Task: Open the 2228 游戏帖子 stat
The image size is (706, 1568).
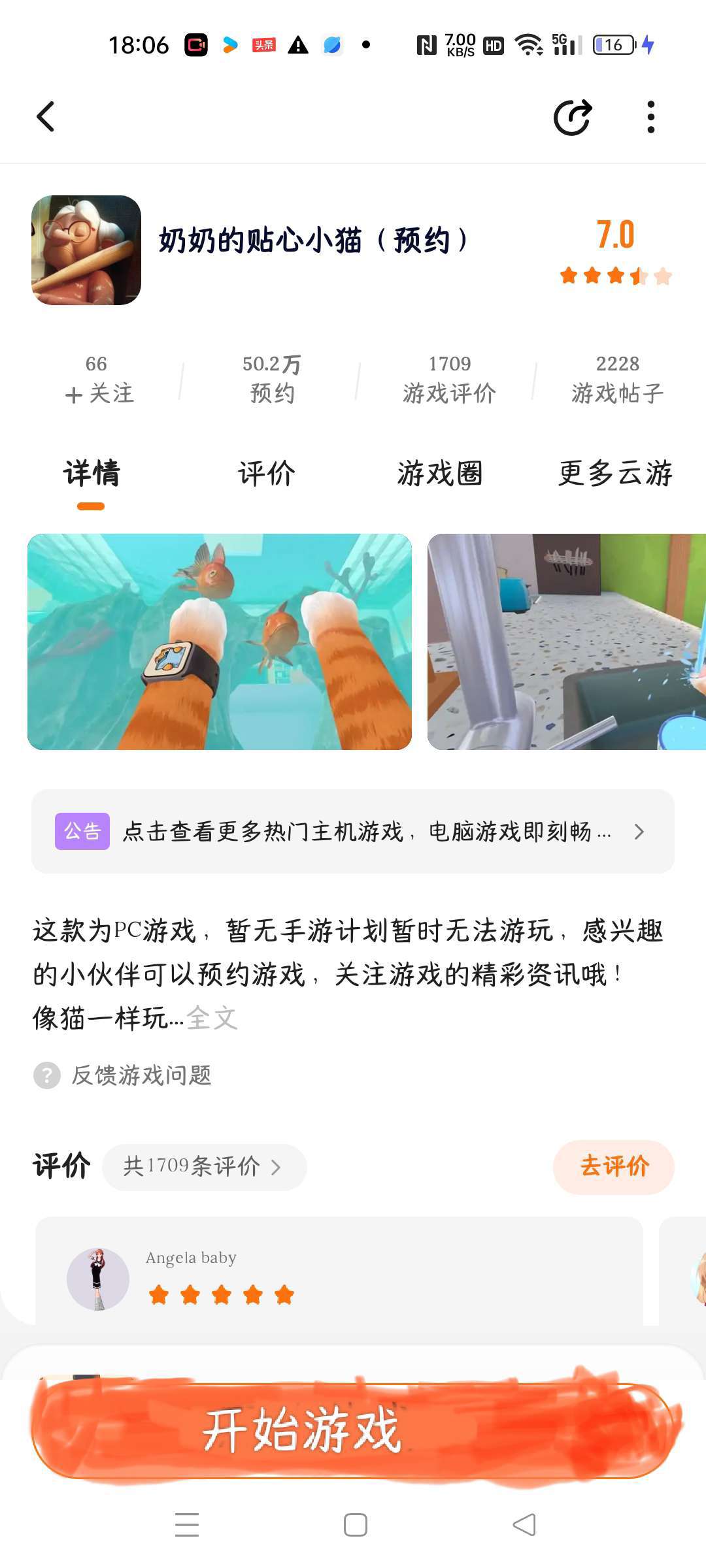Action: pos(617,380)
